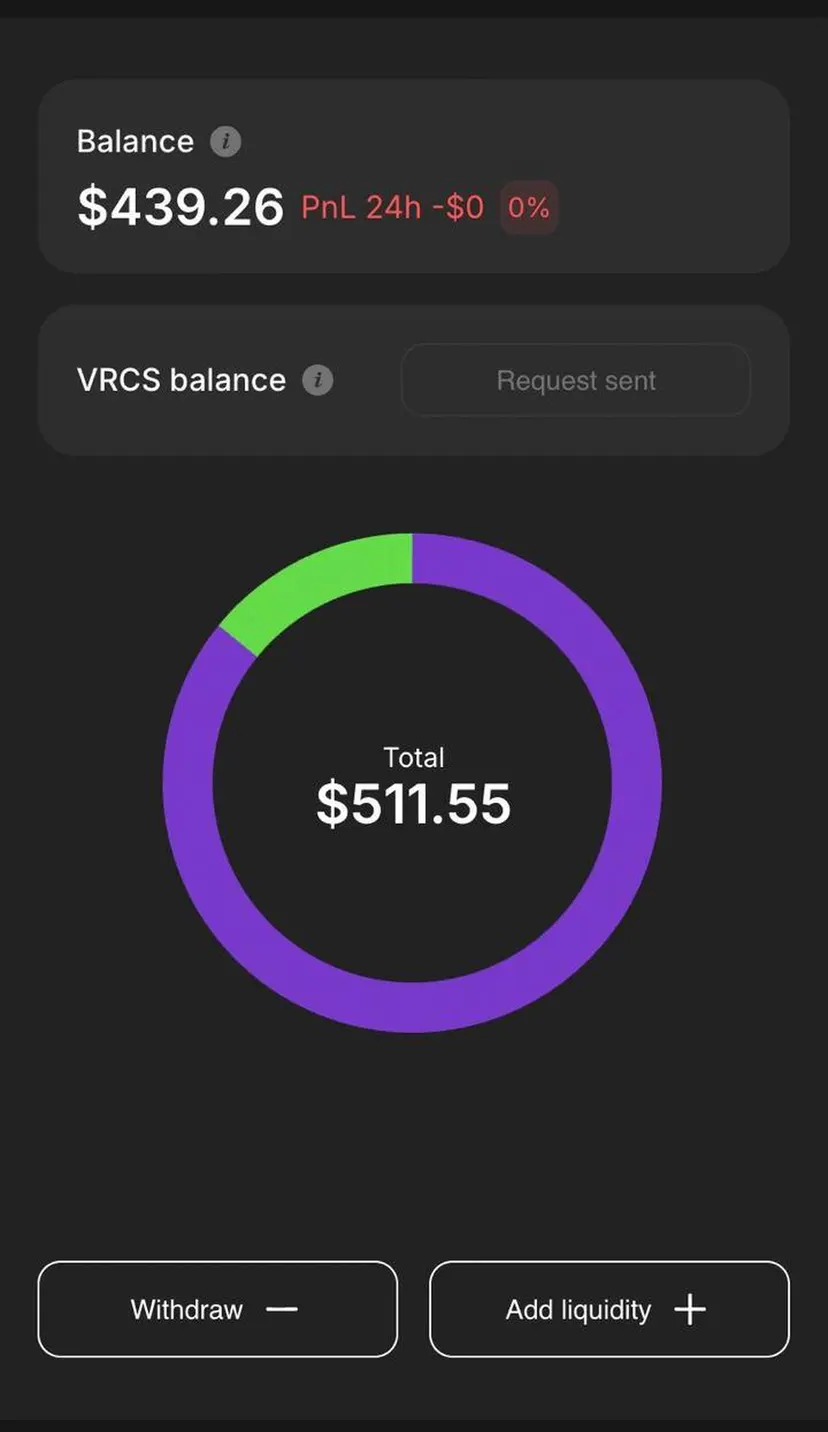Tap the Request sent button
The height and width of the screenshot is (1432, 828).
(x=576, y=380)
